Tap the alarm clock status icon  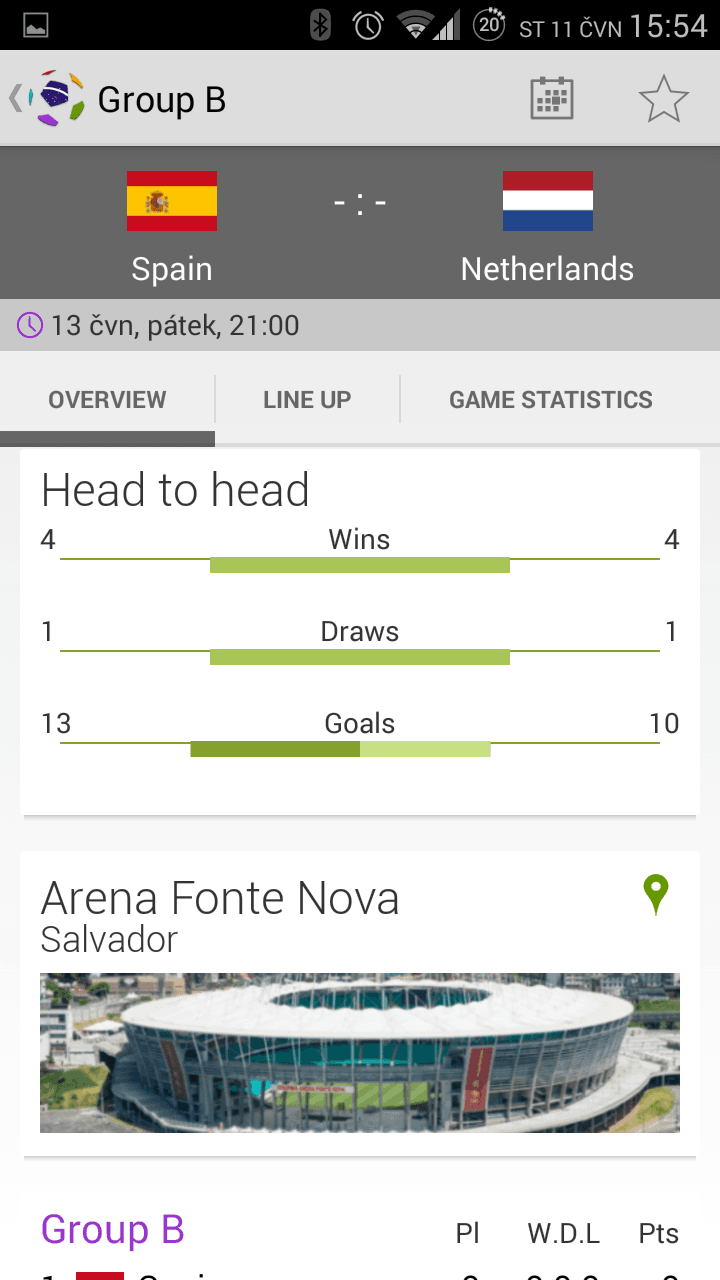click(367, 25)
